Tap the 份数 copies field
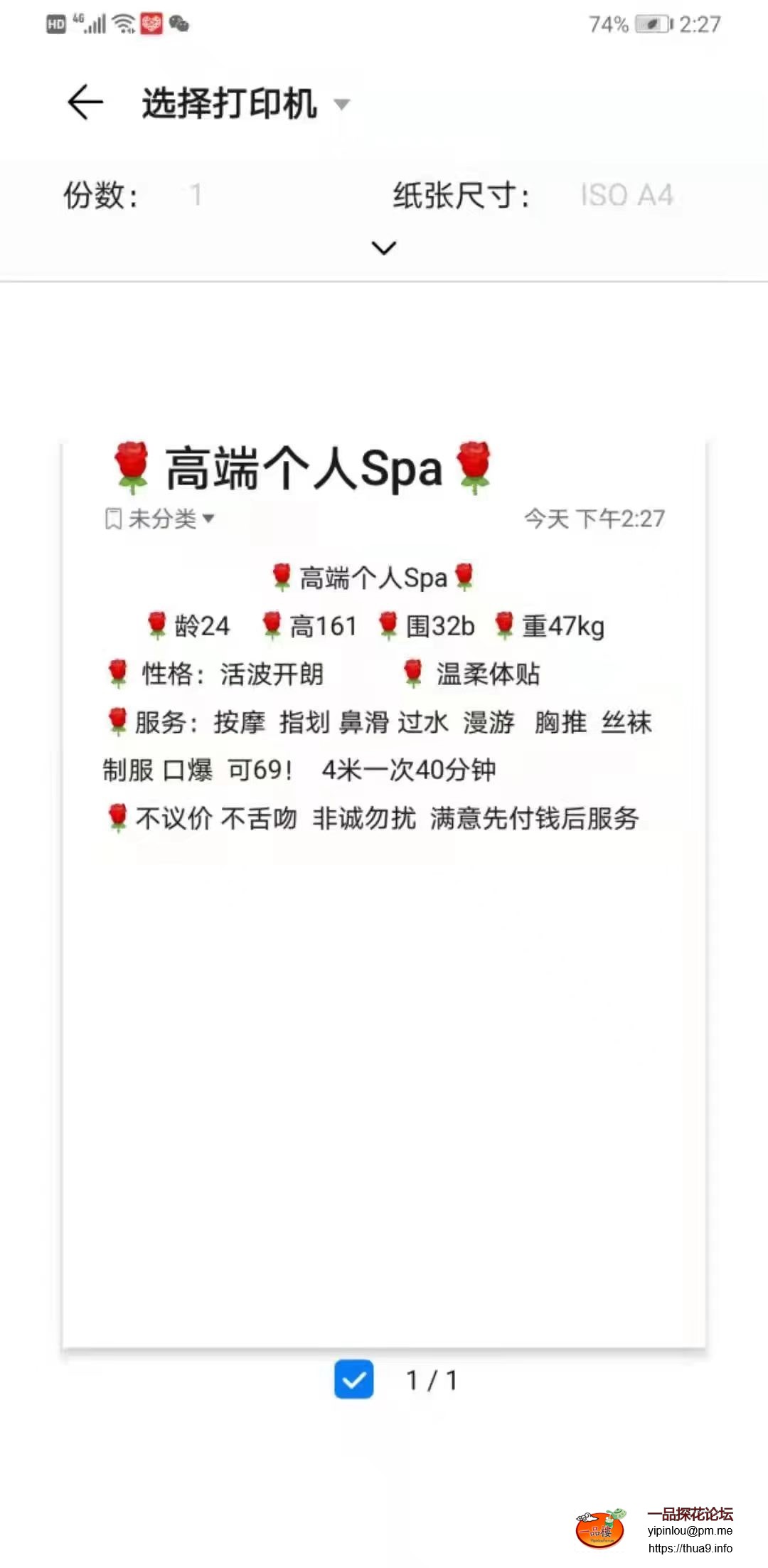768x1568 pixels. [x=196, y=195]
